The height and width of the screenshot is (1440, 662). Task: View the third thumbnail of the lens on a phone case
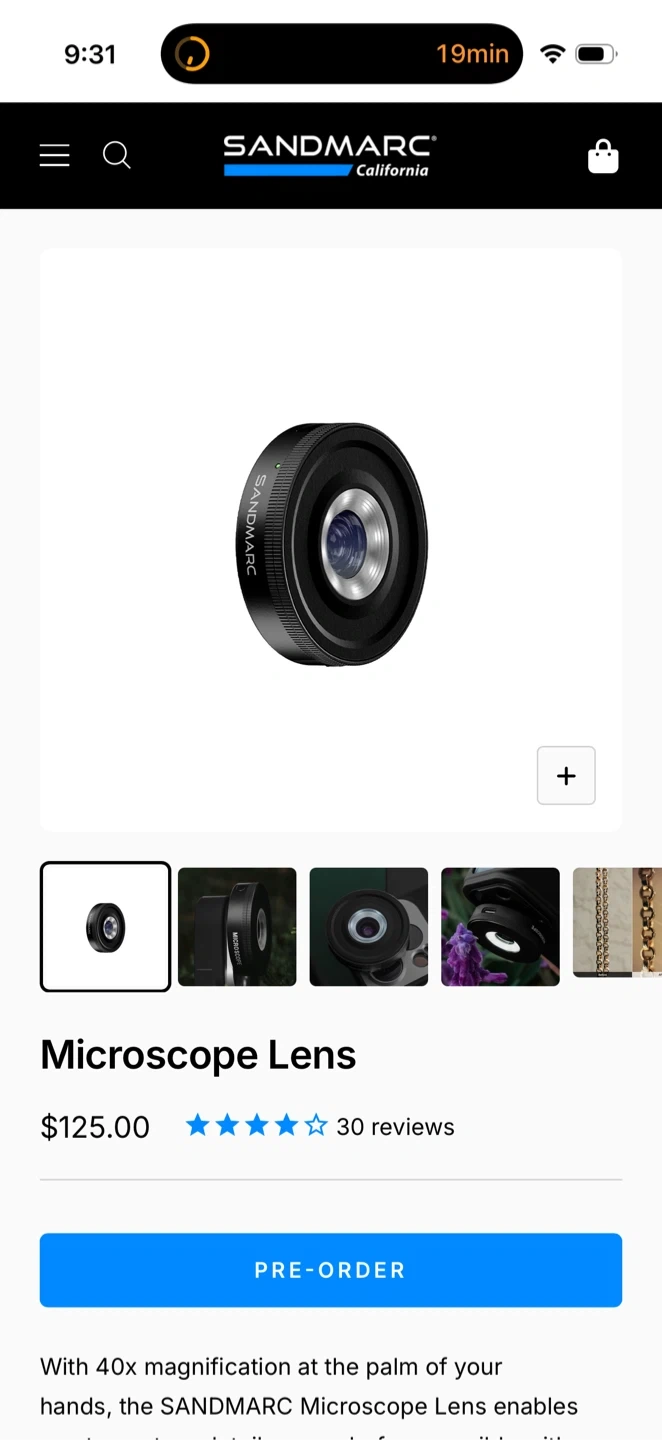point(368,926)
